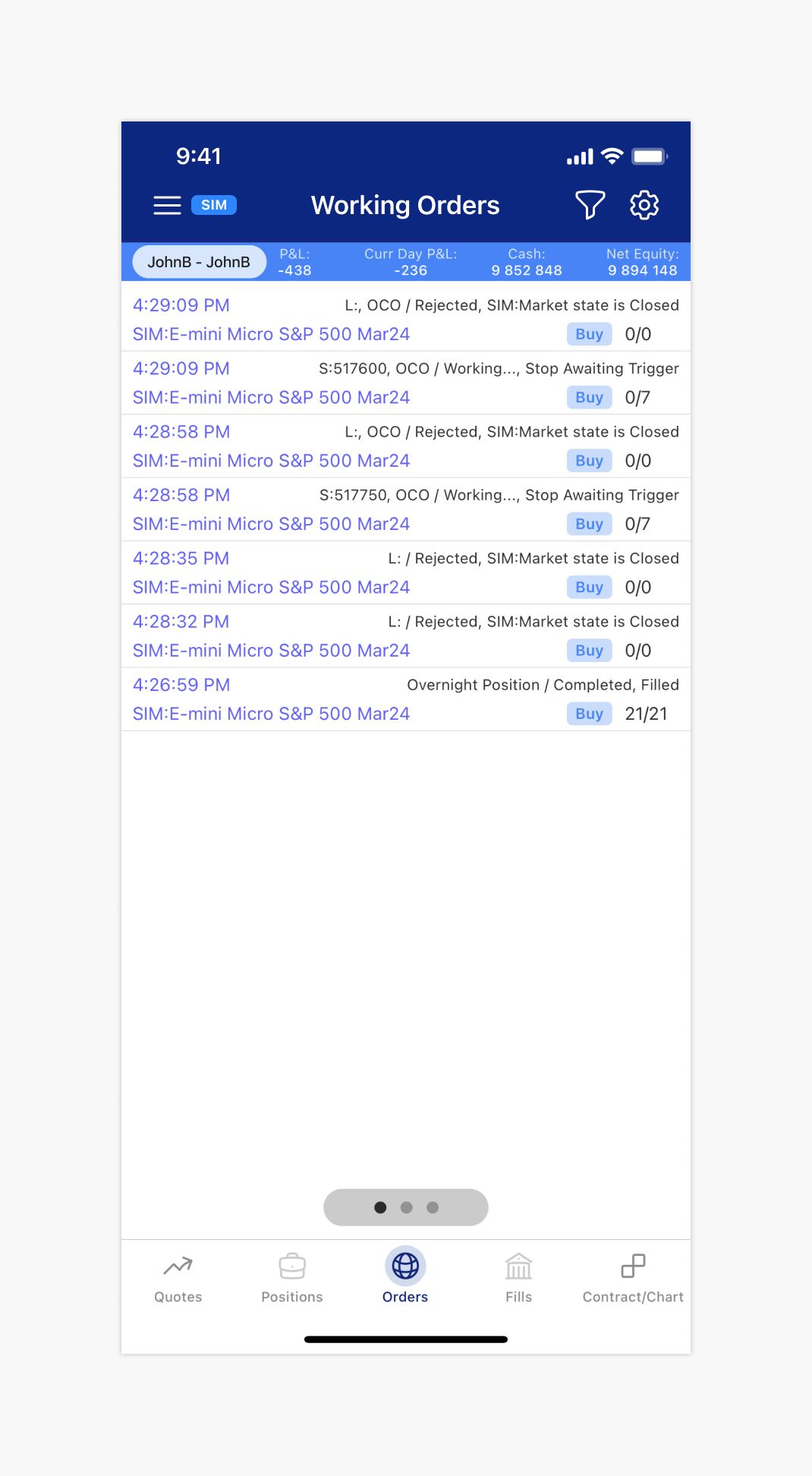Expand the Overnight Position completed order
This screenshot has height=1476, width=812.
pyautogui.click(x=405, y=699)
